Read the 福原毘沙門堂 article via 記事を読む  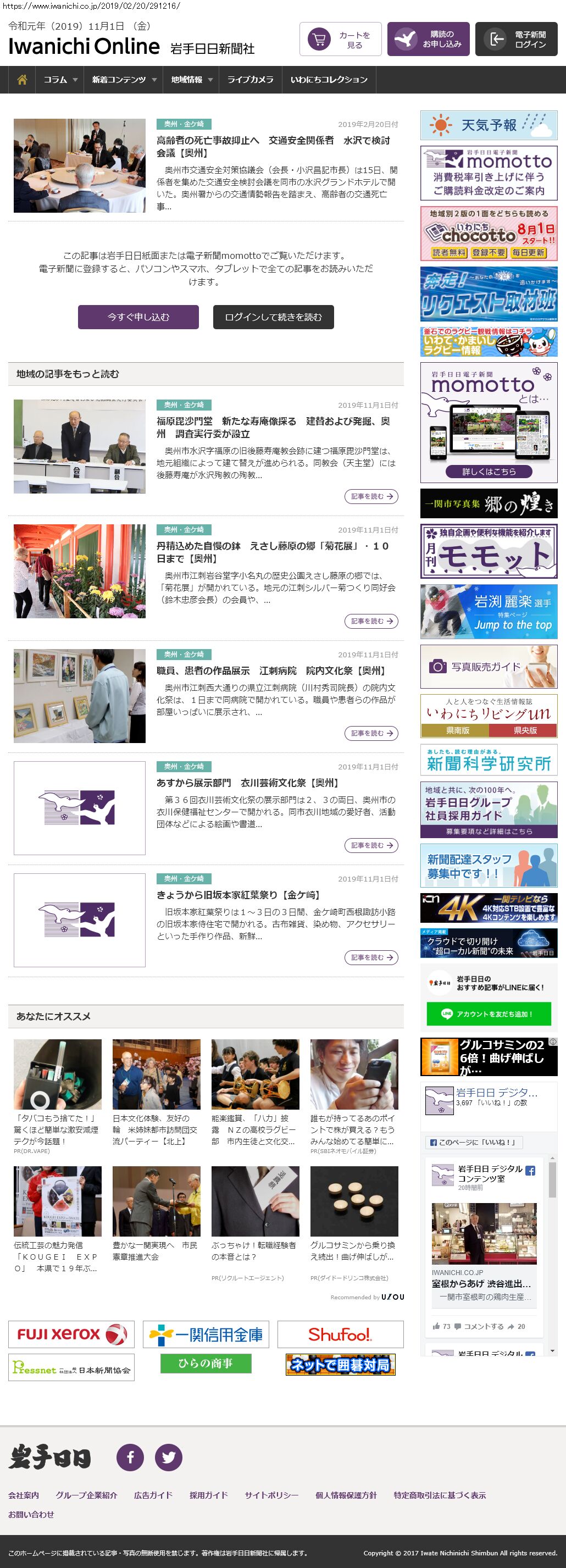coord(370,496)
